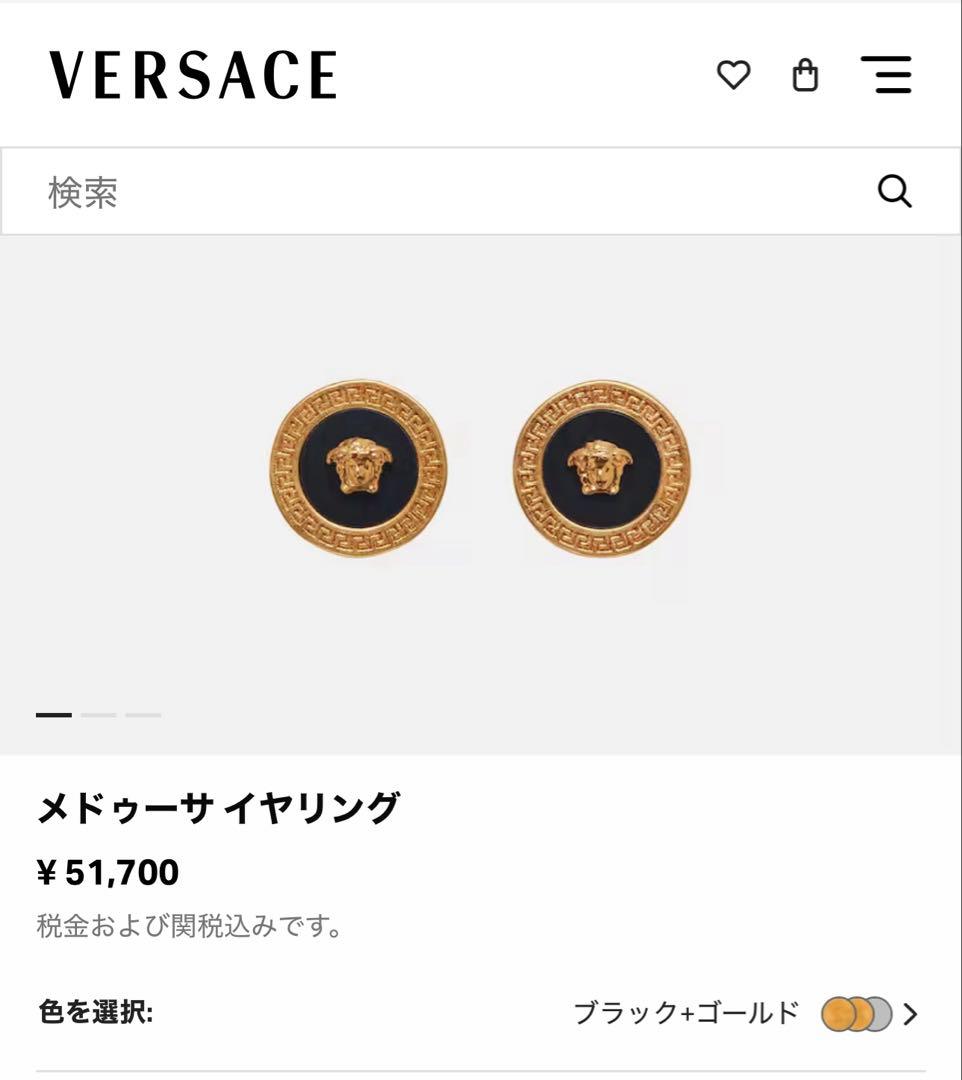Show third product image via carousel dot
The width and height of the screenshot is (962, 1080).
(x=145, y=715)
